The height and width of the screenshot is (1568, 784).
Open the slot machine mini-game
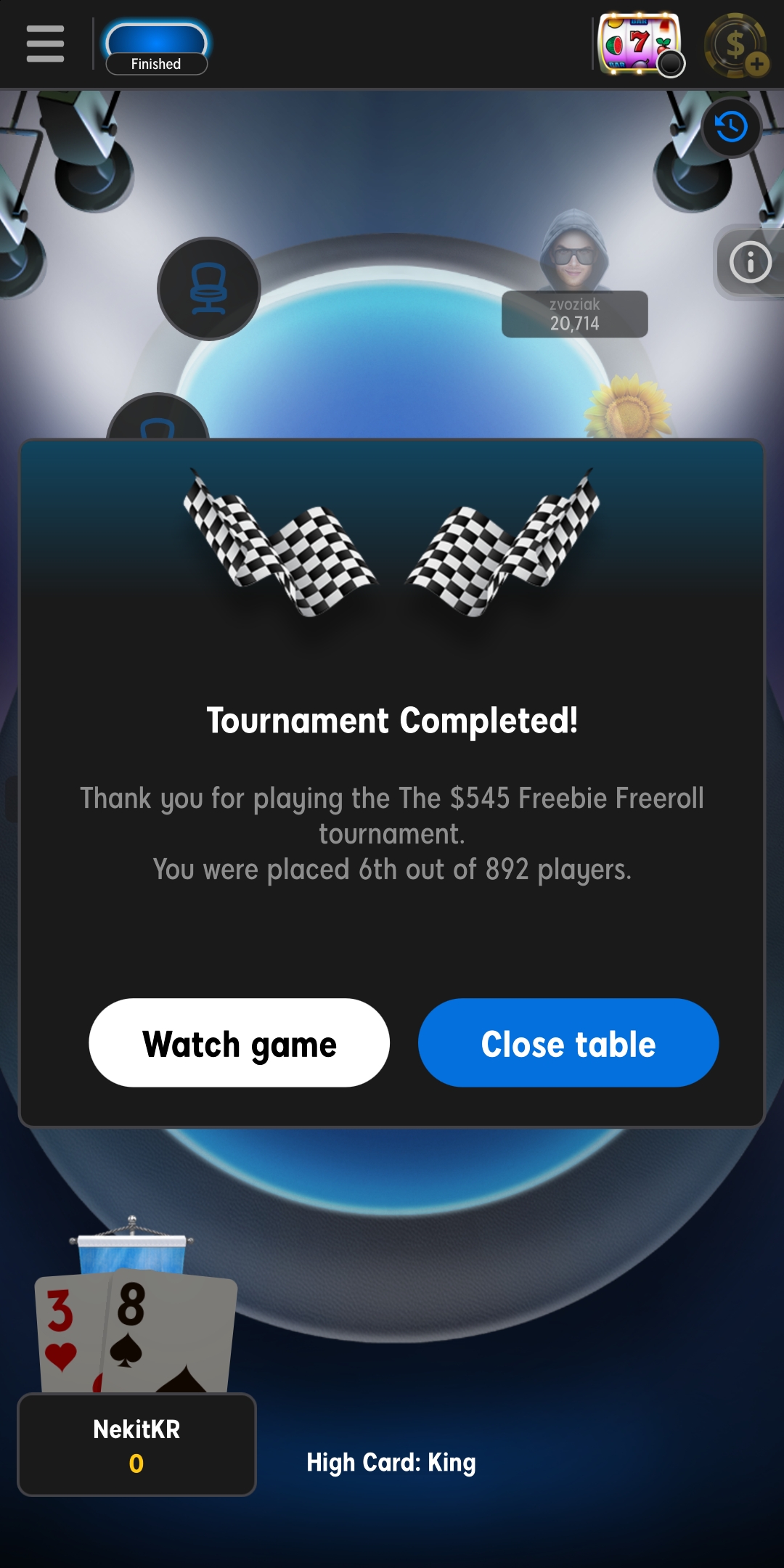click(639, 44)
